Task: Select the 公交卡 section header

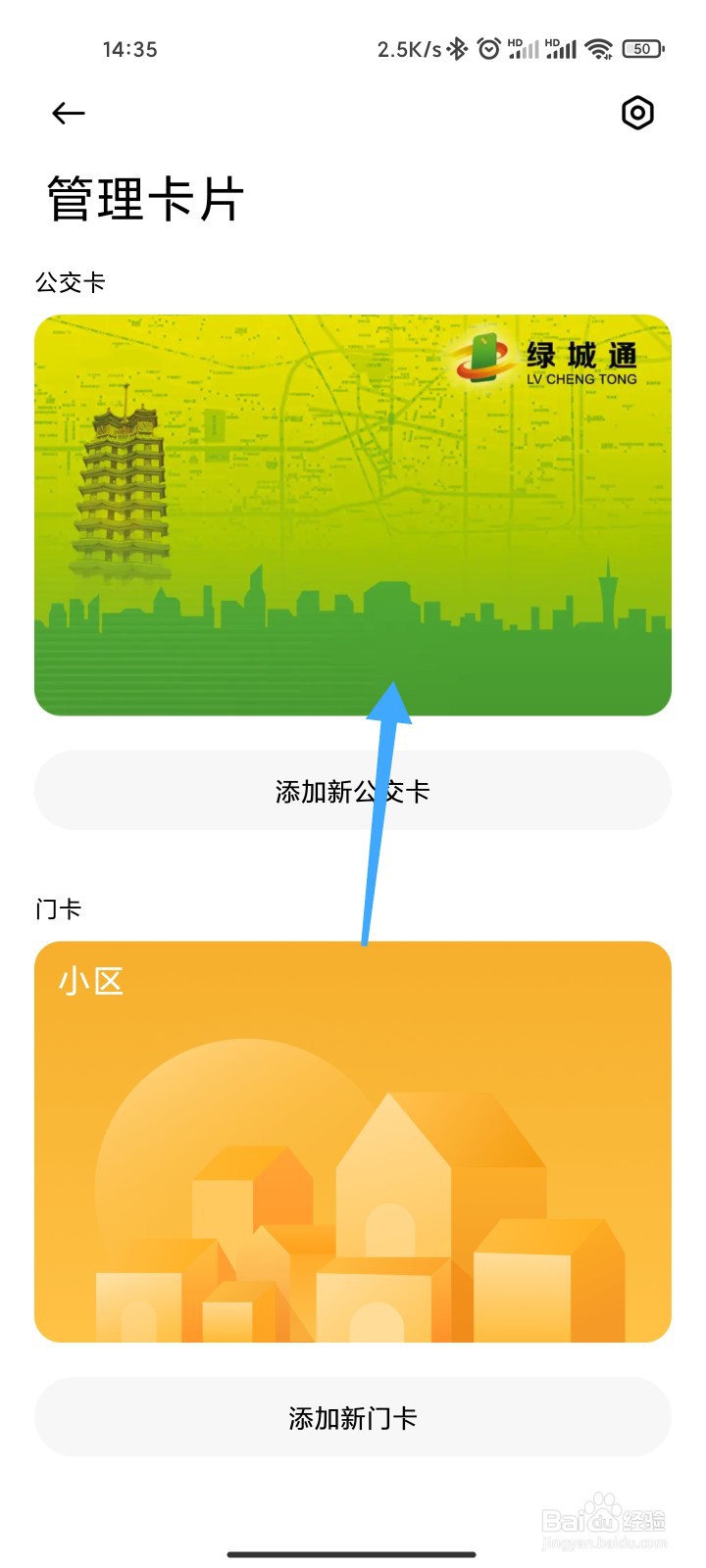Action: (69, 283)
